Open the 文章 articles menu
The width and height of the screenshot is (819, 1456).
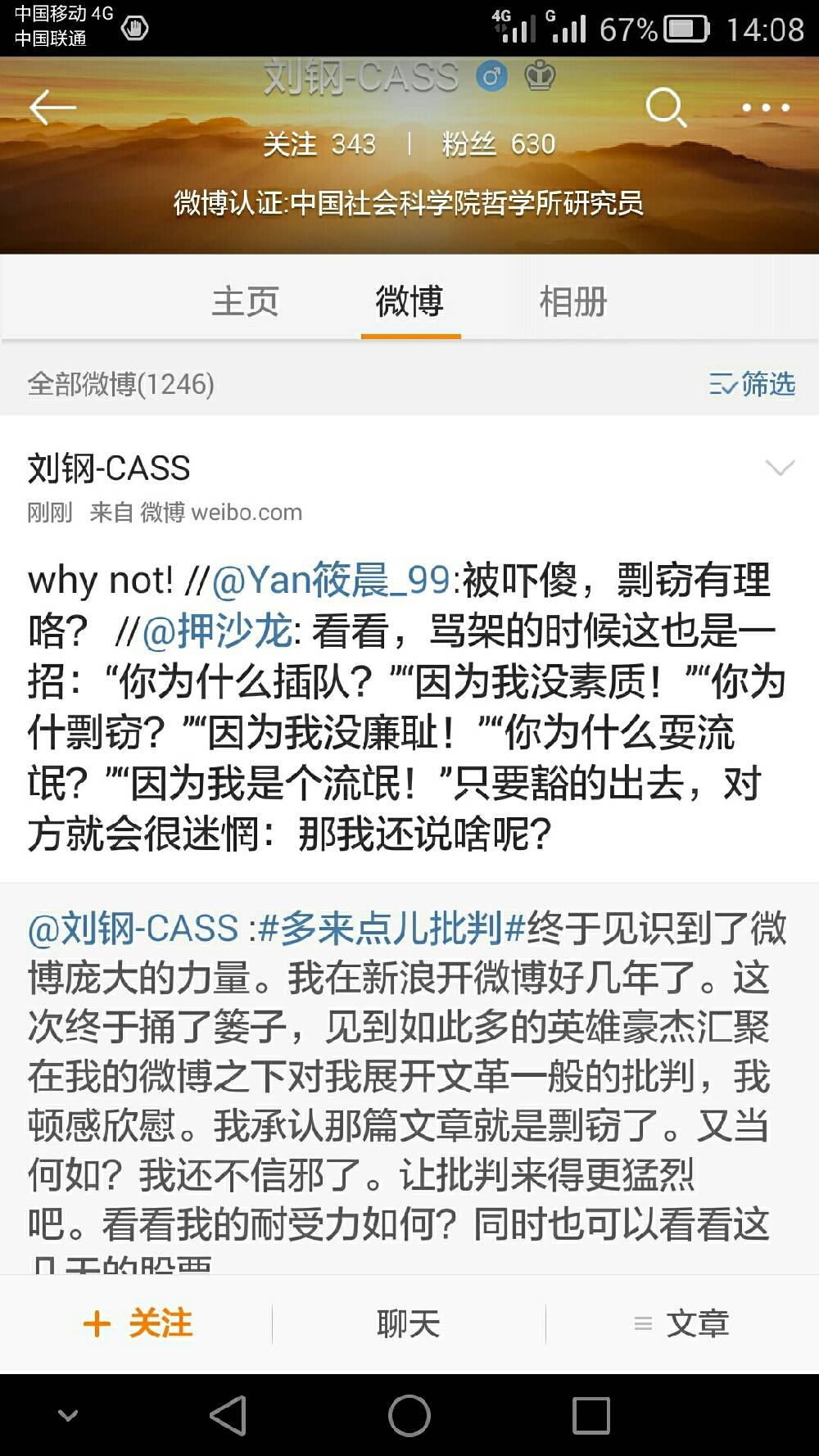tap(681, 1323)
